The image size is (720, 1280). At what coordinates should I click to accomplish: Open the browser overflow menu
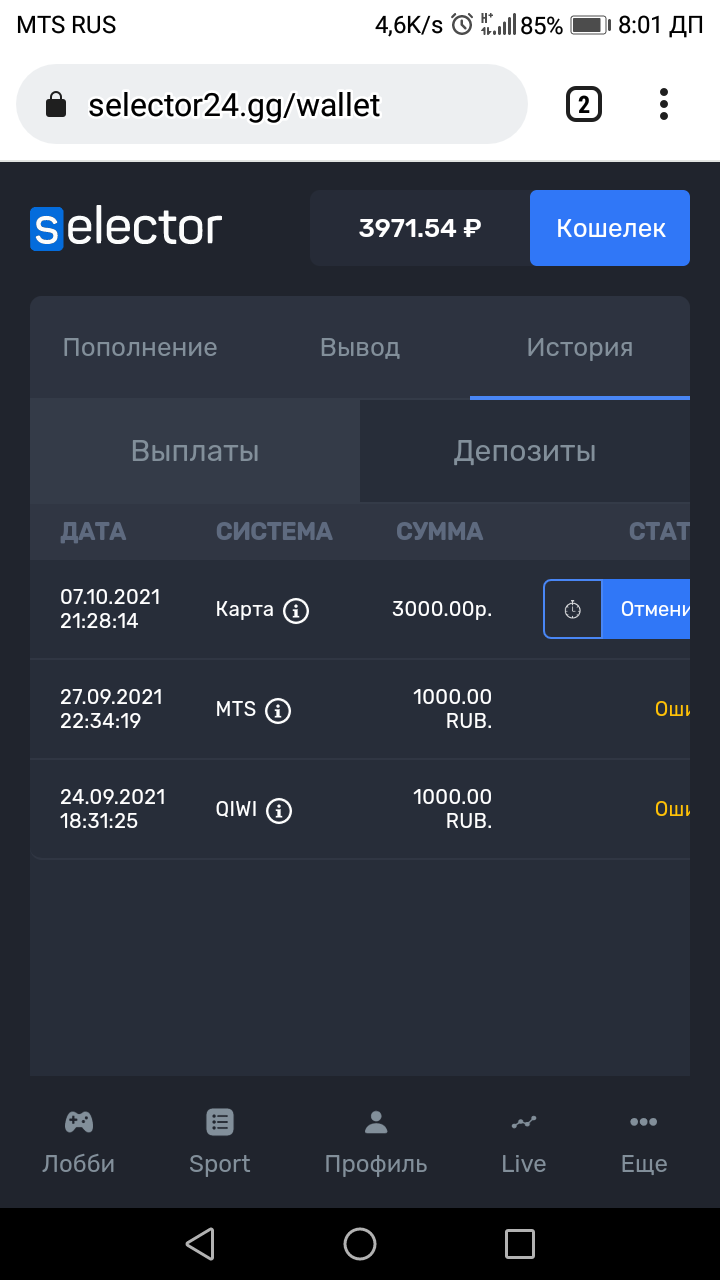click(x=664, y=104)
